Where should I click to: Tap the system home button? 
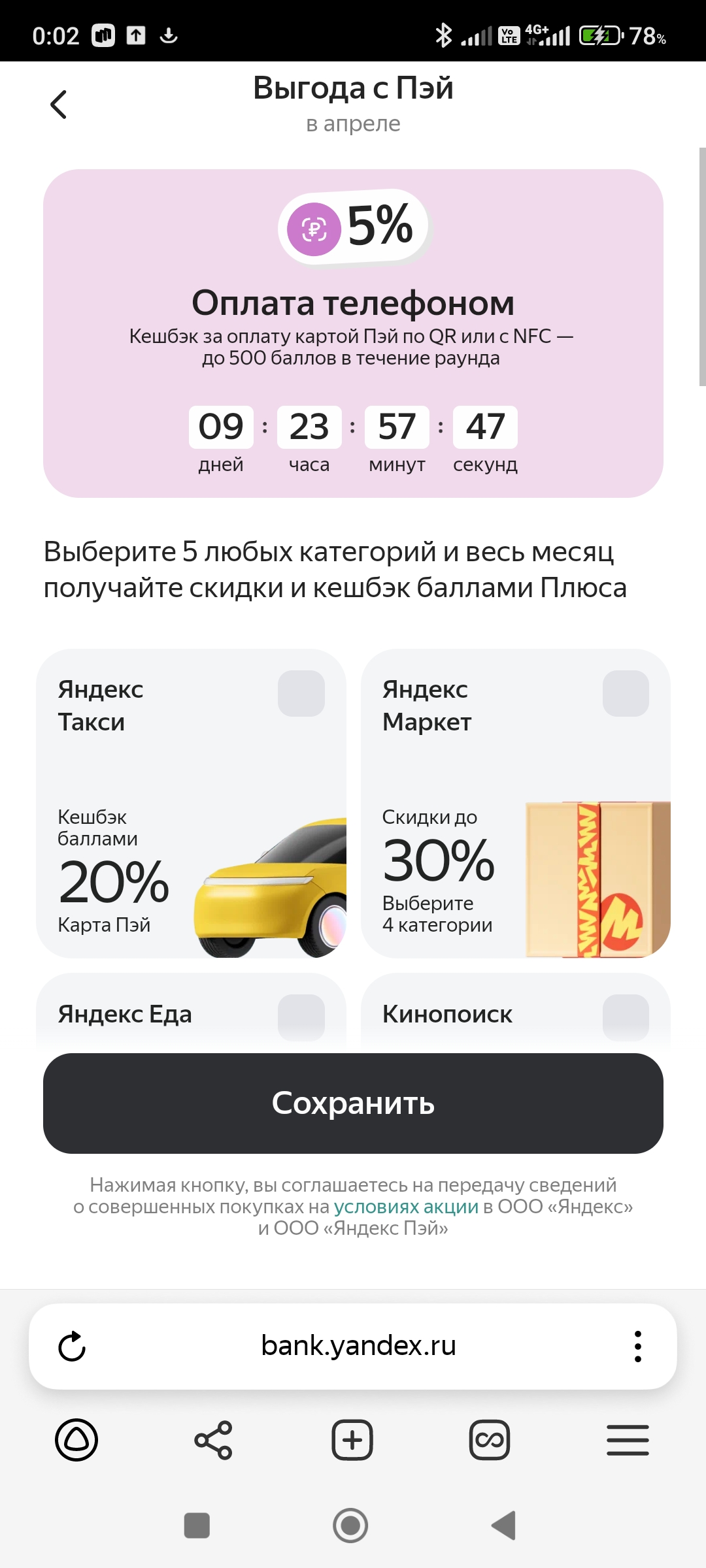350,1526
